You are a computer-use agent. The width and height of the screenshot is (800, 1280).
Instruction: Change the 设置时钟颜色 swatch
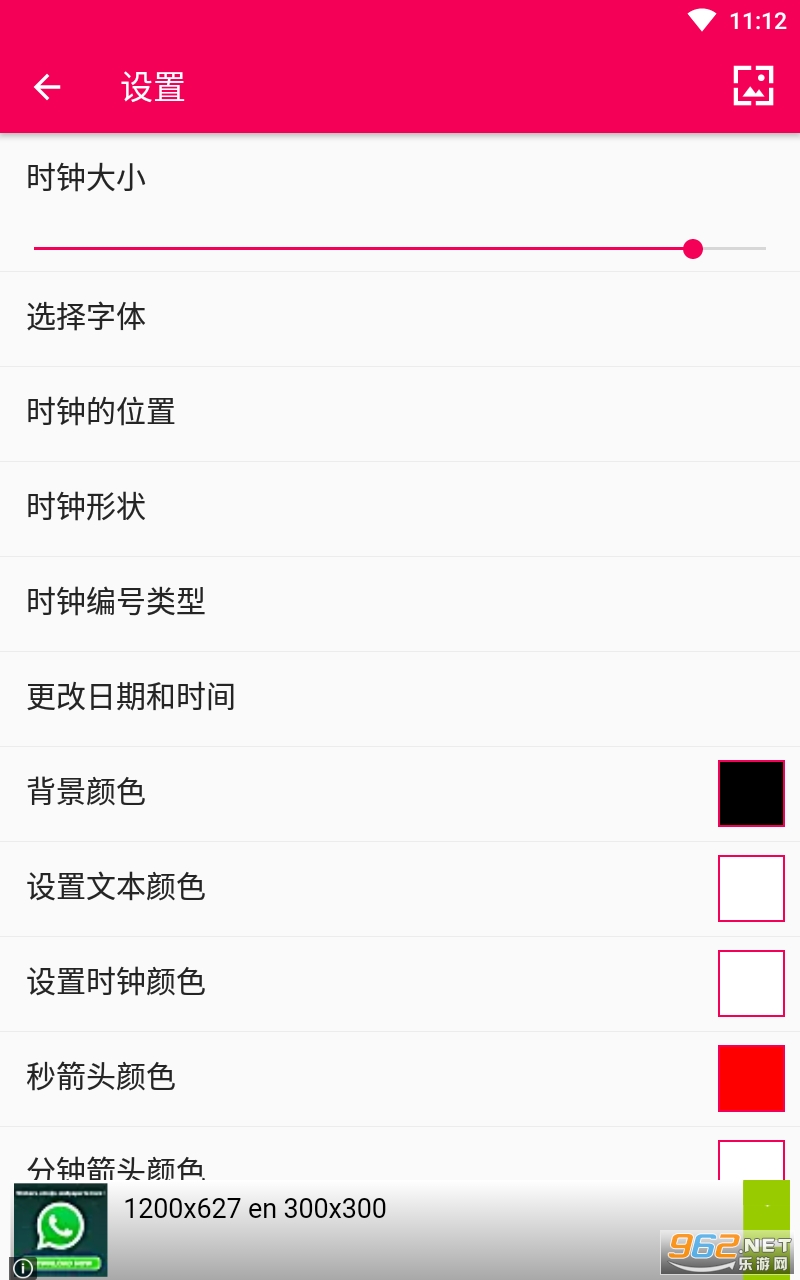click(x=751, y=983)
